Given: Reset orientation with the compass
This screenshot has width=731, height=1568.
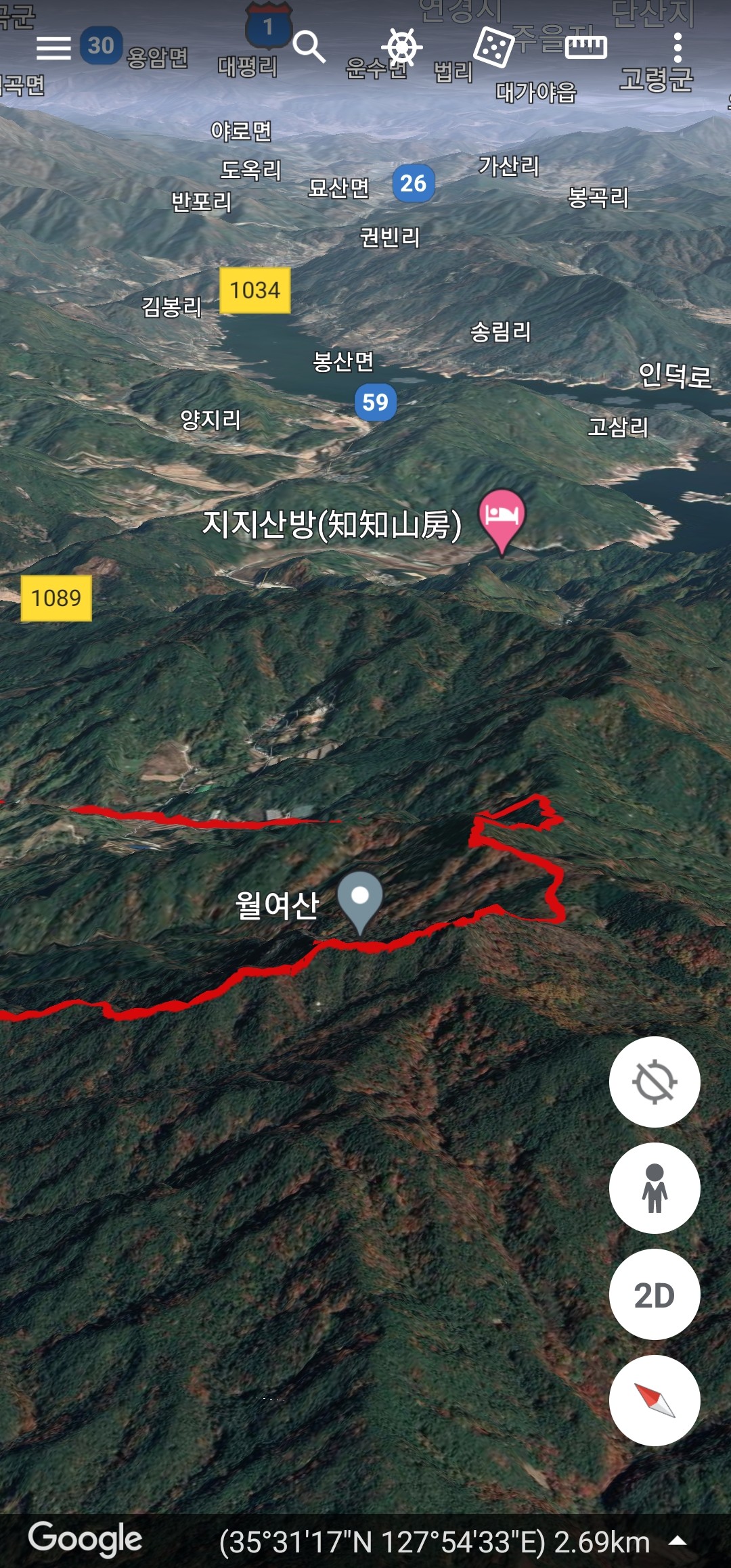Looking at the screenshot, I should [x=655, y=1400].
